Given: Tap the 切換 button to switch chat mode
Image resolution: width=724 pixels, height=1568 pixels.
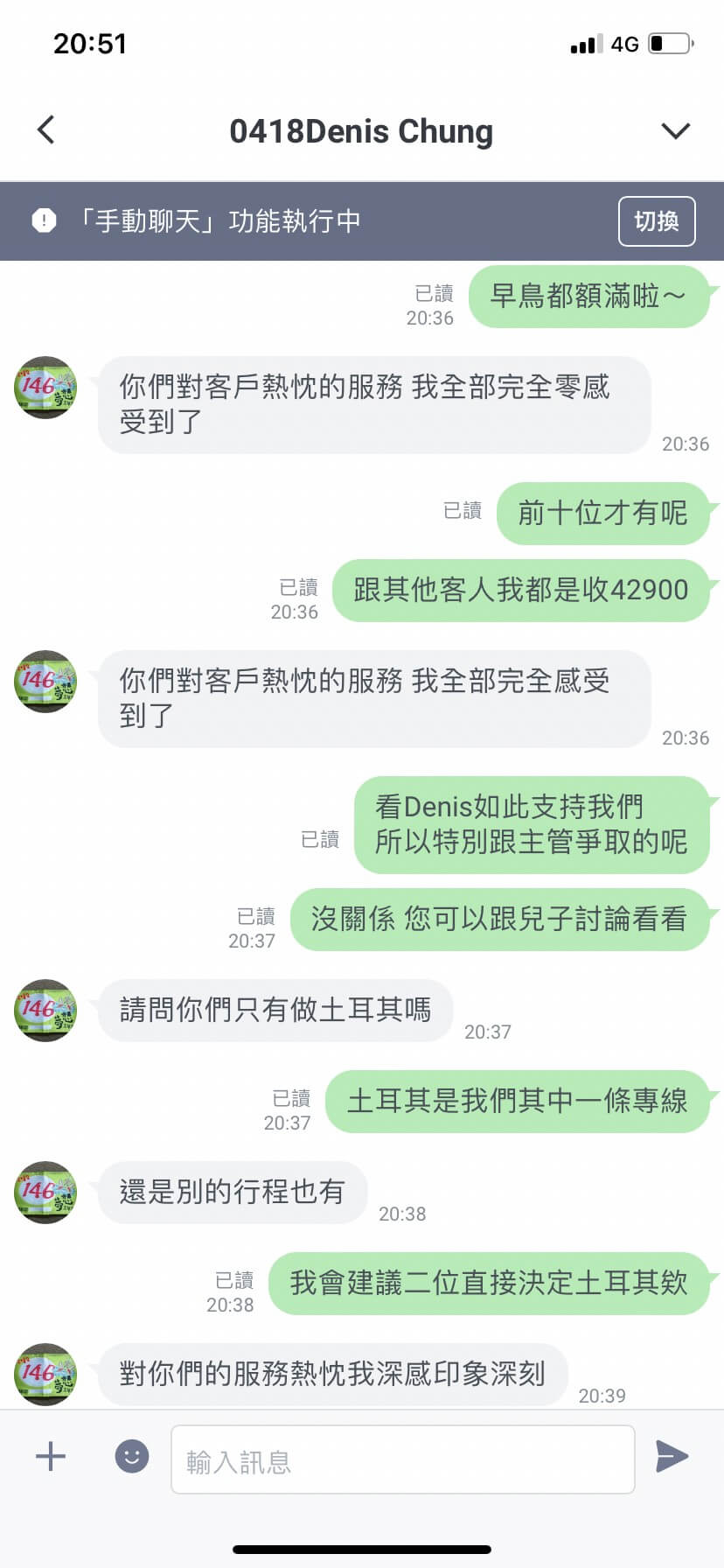Looking at the screenshot, I should (657, 221).
